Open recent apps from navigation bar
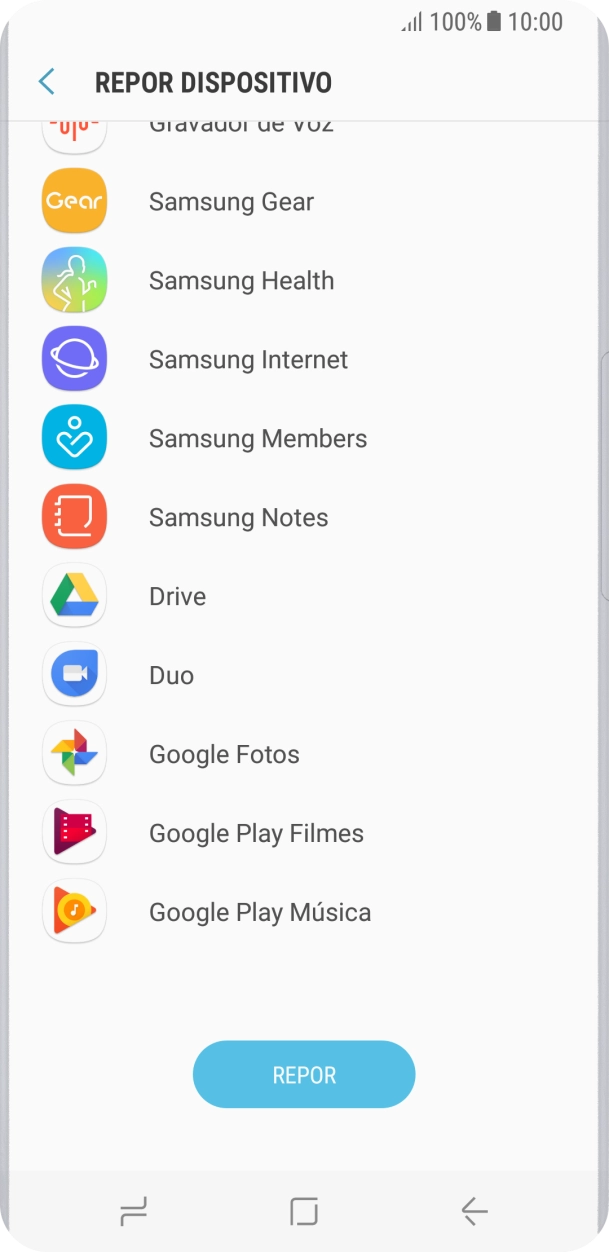This screenshot has height=1252, width=609. (x=133, y=1212)
